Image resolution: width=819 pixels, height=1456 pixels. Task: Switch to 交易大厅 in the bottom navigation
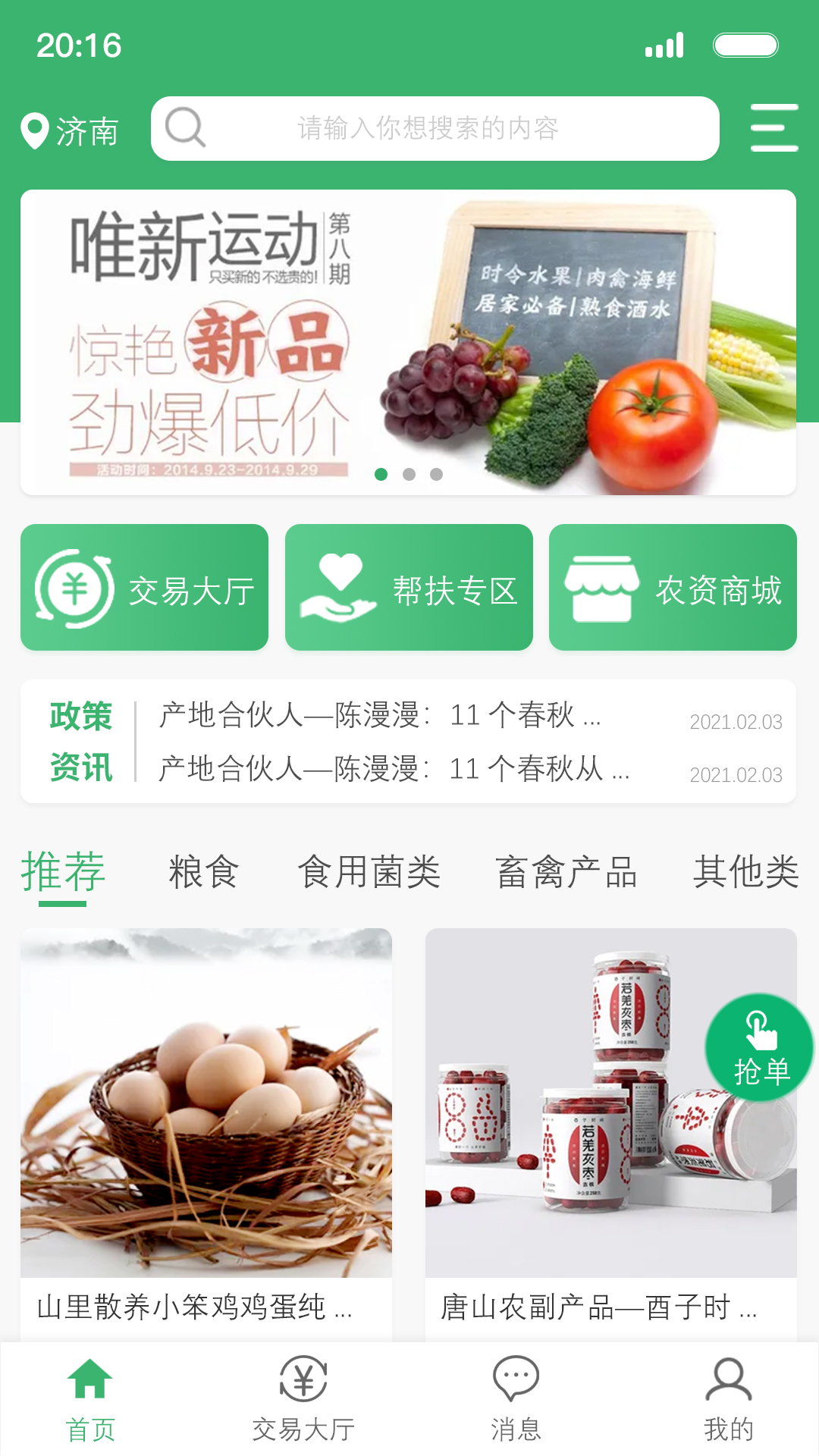303,1399
